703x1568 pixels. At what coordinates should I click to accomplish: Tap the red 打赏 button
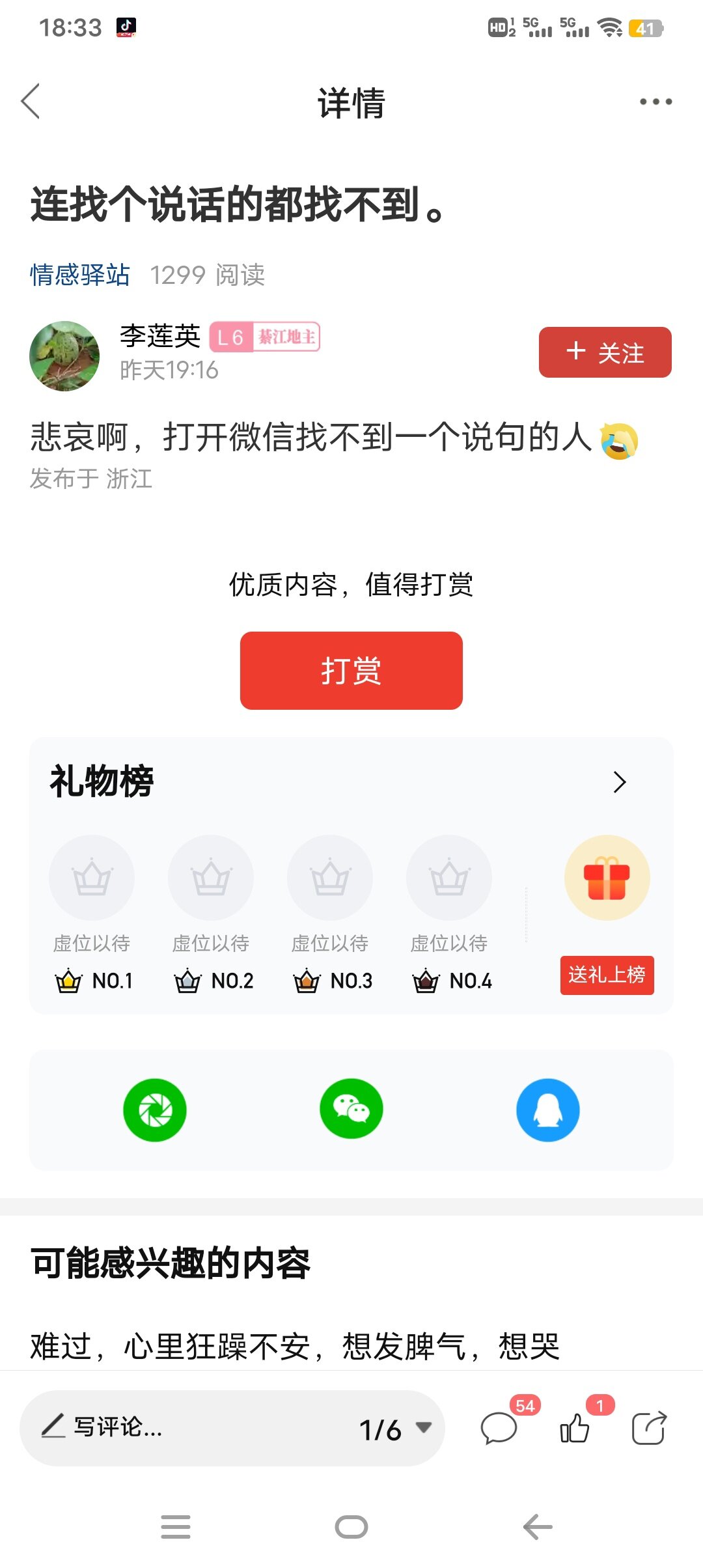(351, 670)
